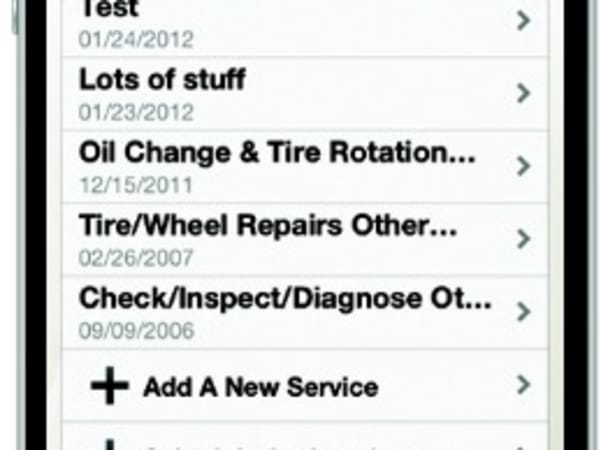Open Tire/Wheel Repairs Other record

300,237
